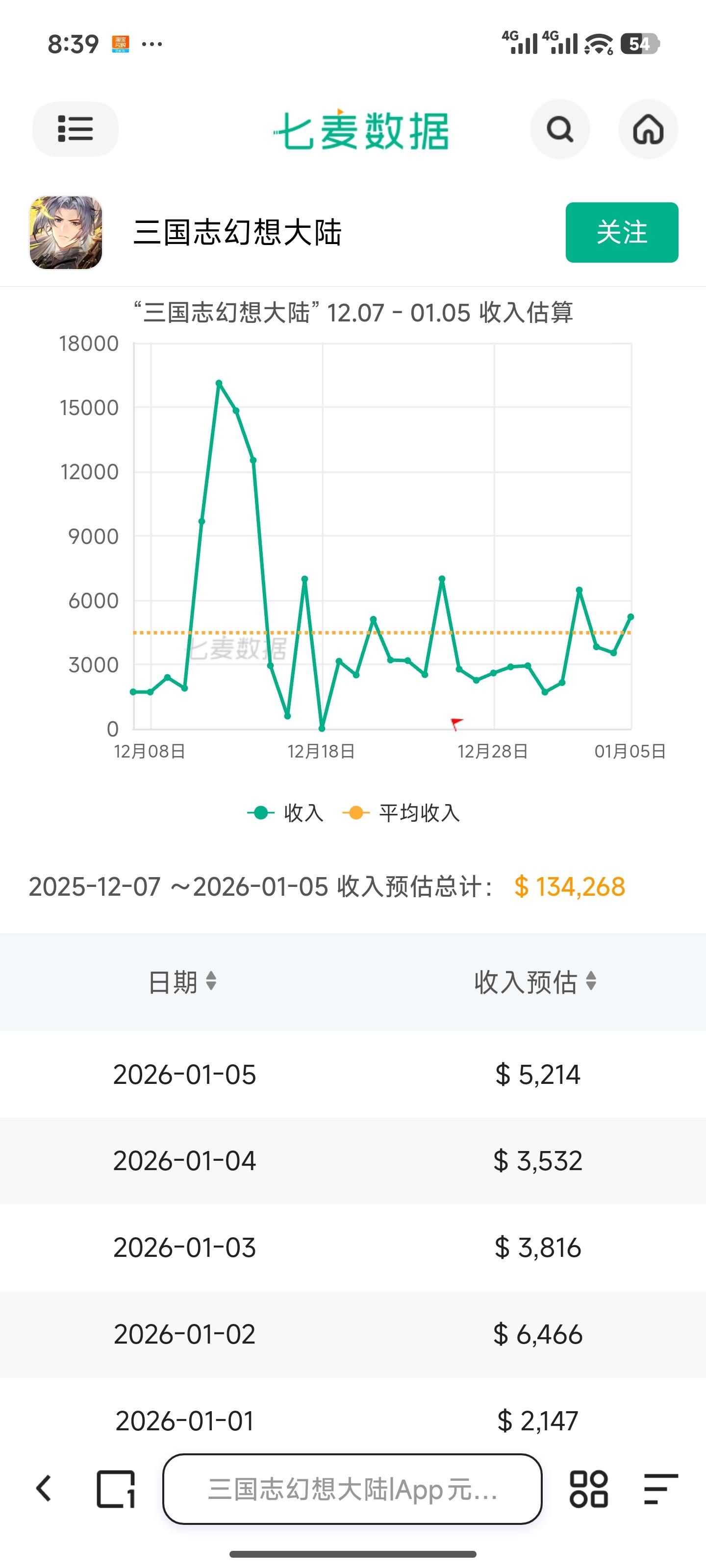This screenshot has width=706, height=1568.
Task: Sort the table by 收入预估
Action: (535, 982)
